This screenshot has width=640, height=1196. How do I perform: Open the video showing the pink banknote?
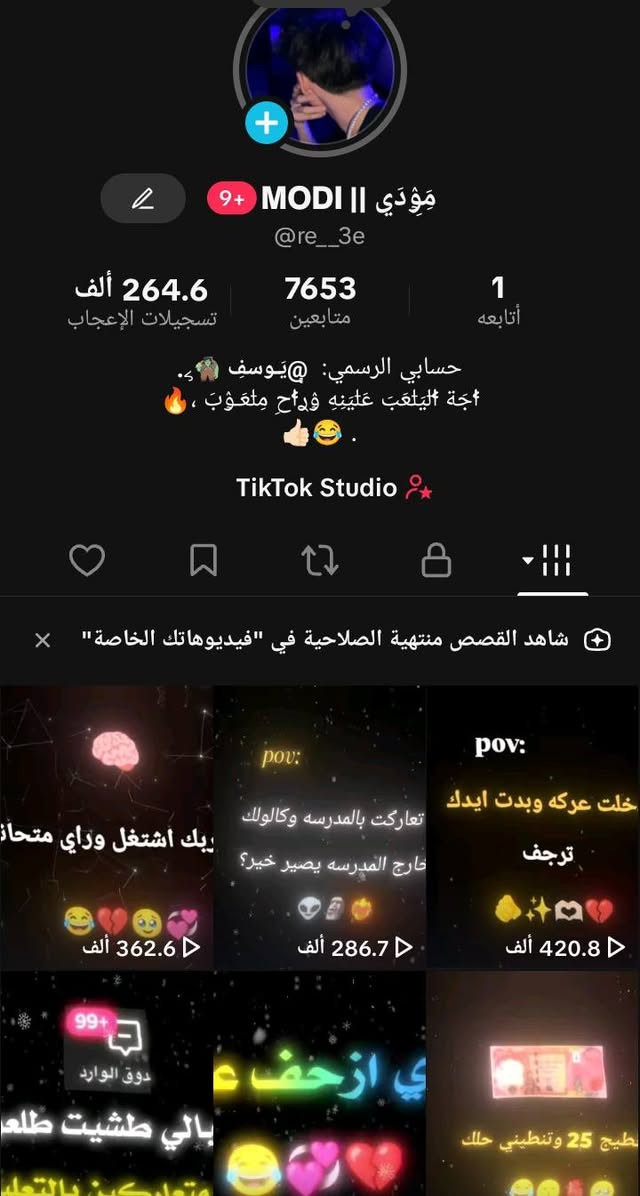[x=533, y=1085]
